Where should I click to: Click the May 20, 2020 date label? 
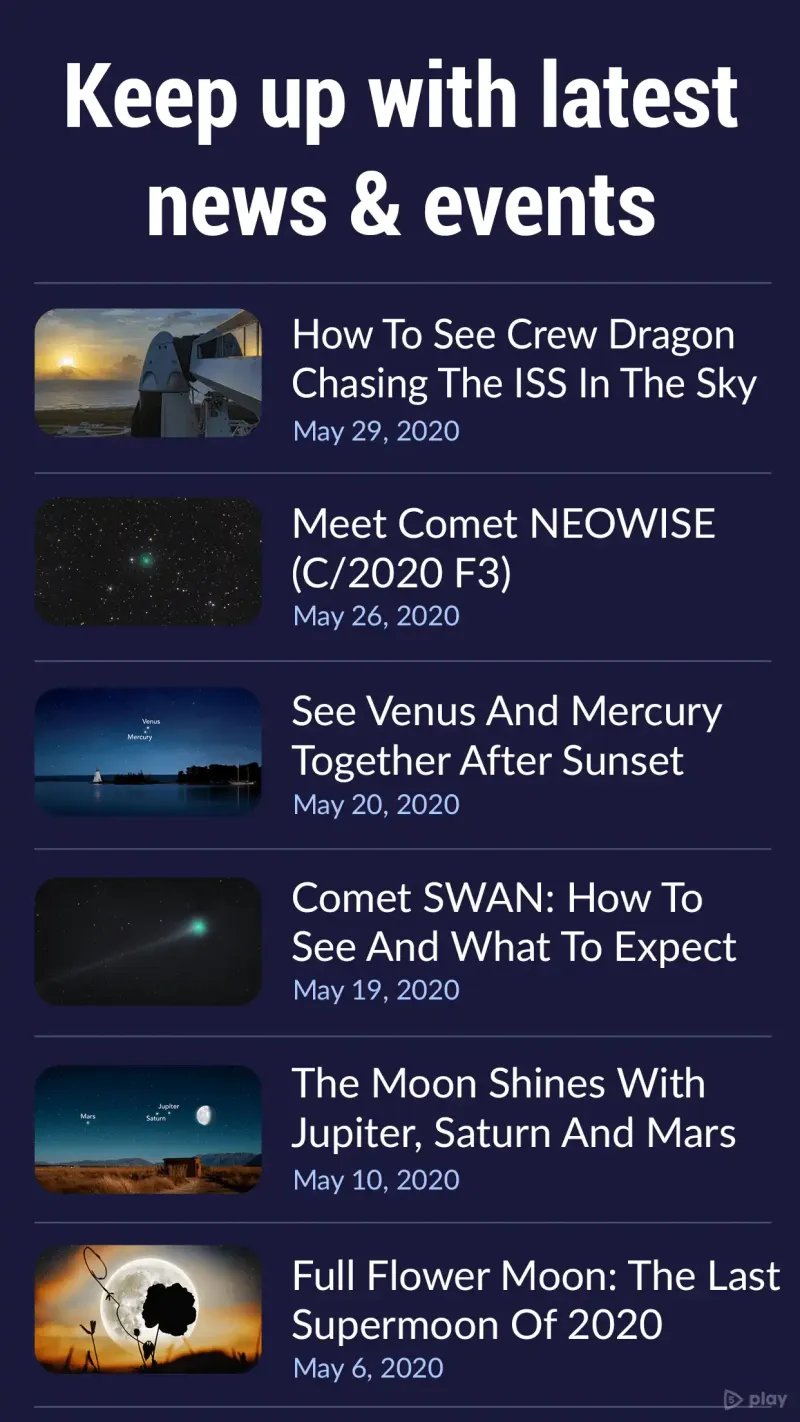tap(375, 804)
